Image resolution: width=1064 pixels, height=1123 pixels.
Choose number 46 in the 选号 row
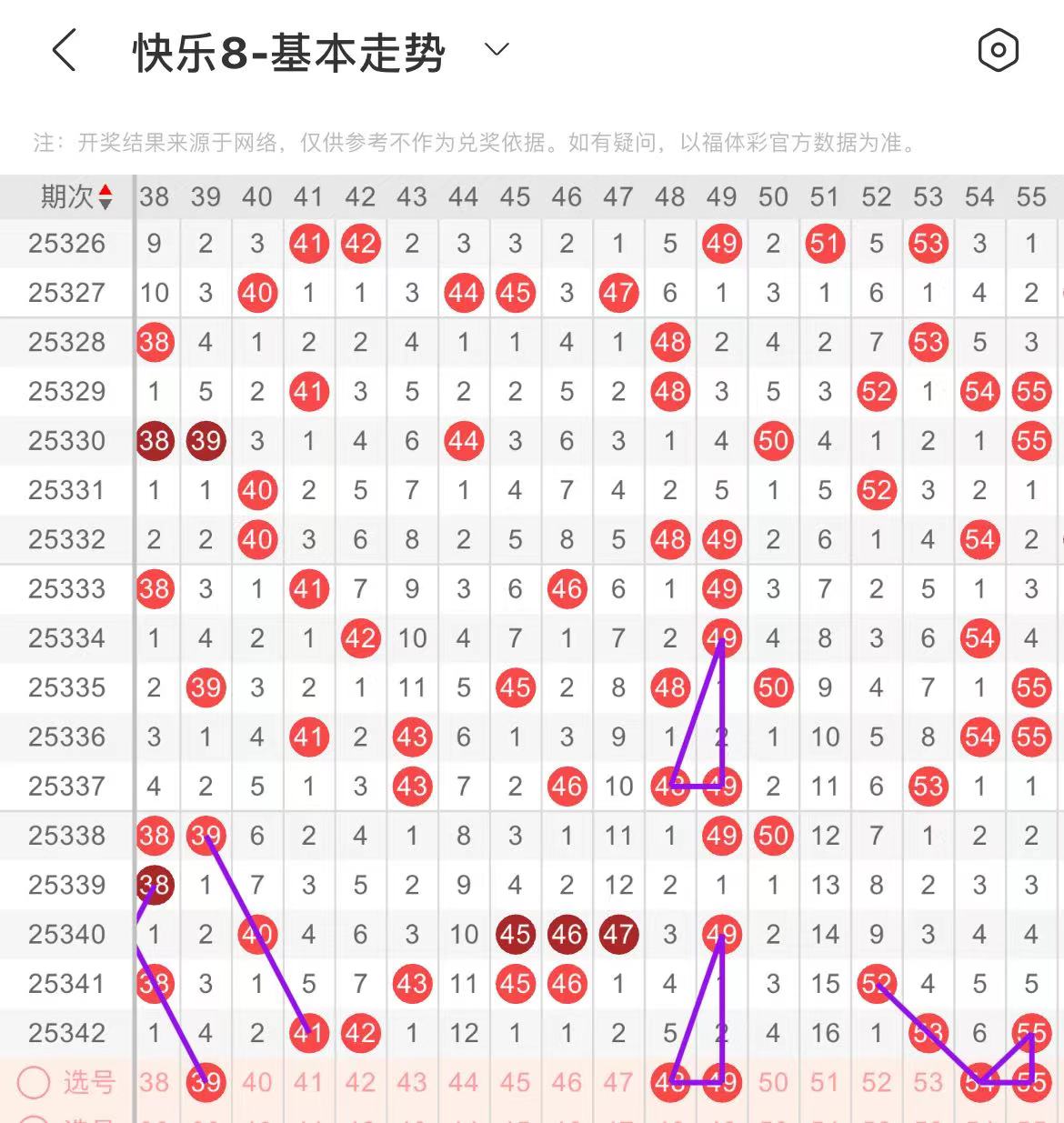(x=567, y=1082)
